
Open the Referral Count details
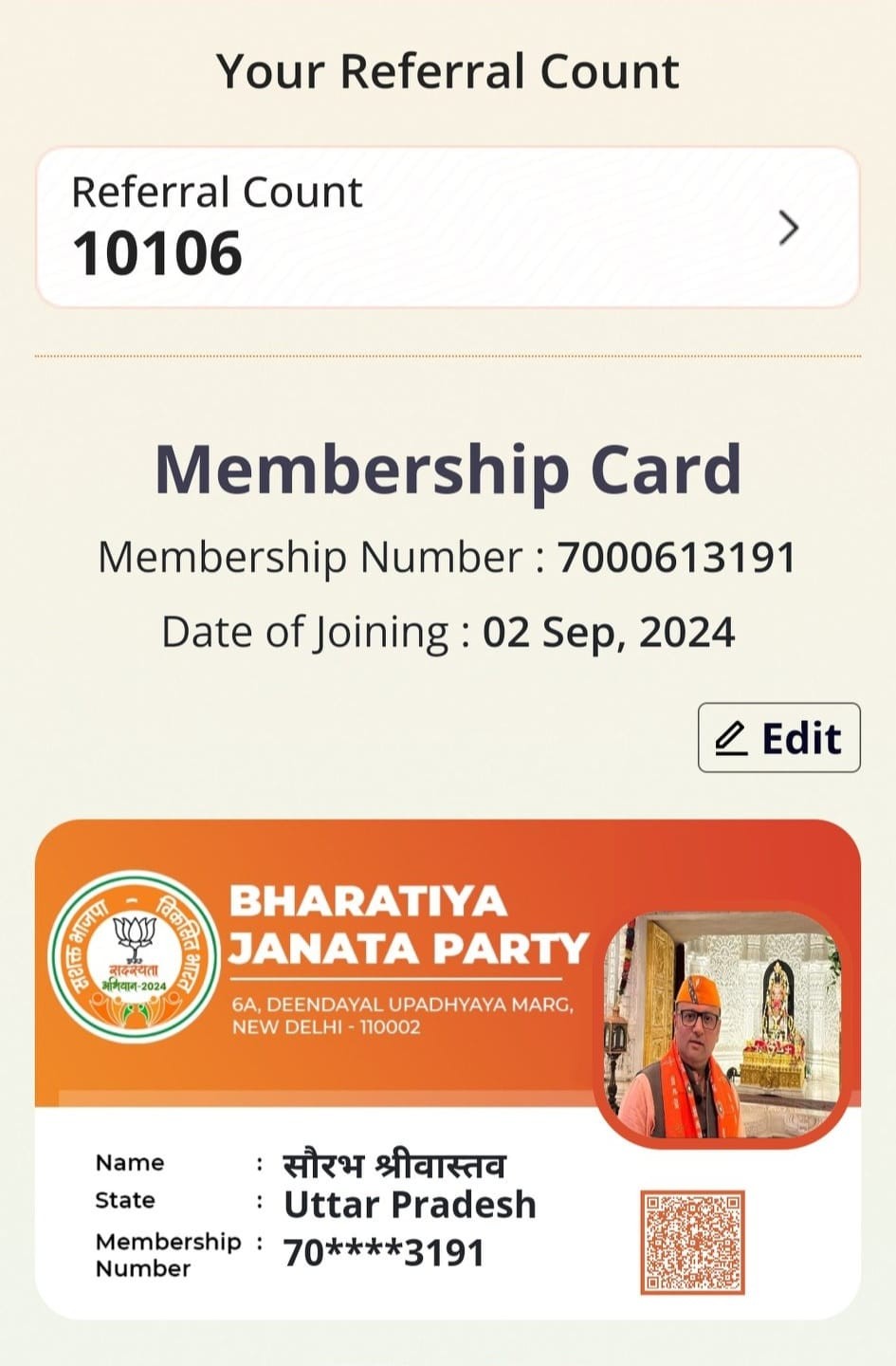coord(448,228)
